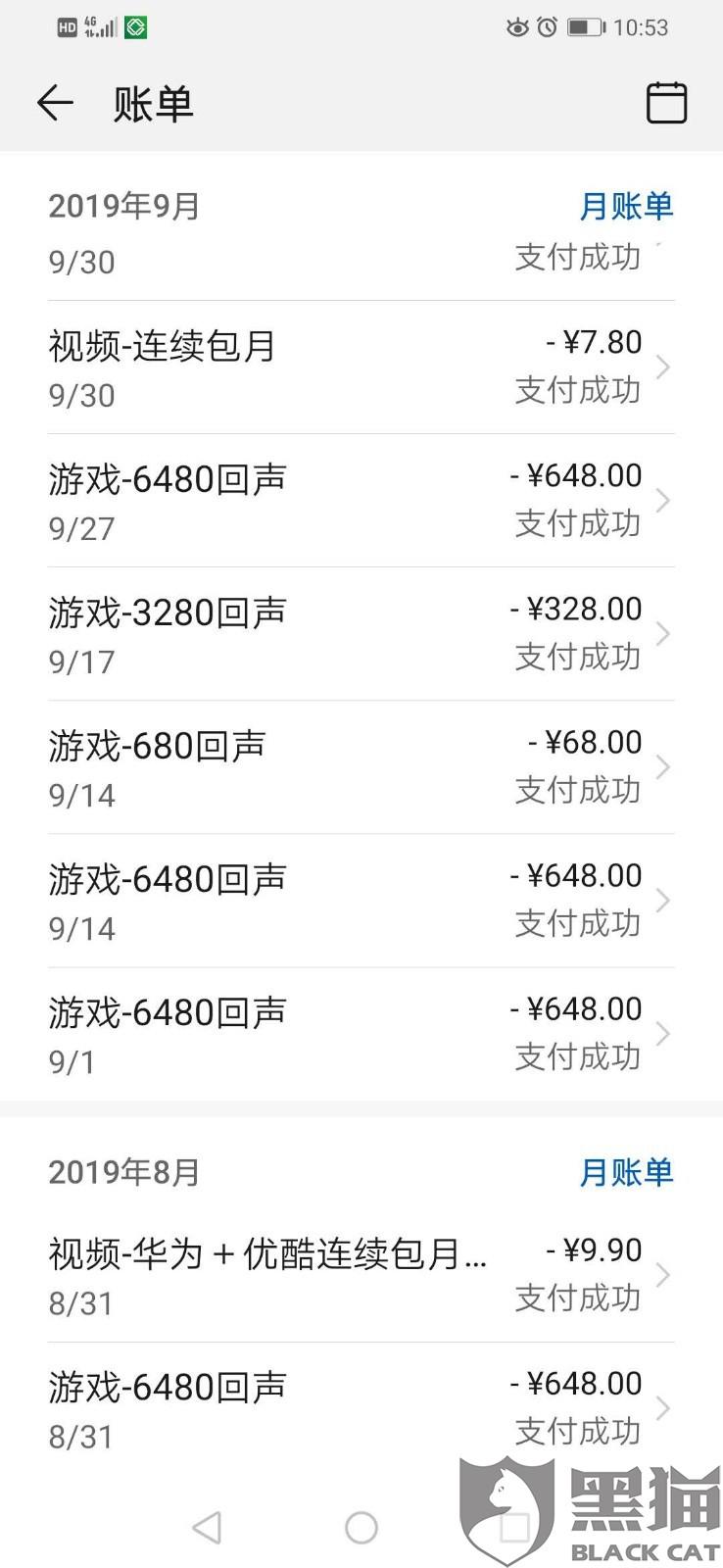Viewport: 723px width, 1568px height.
Task: View the 月账单 for 2019年8月
Action: click(626, 1172)
